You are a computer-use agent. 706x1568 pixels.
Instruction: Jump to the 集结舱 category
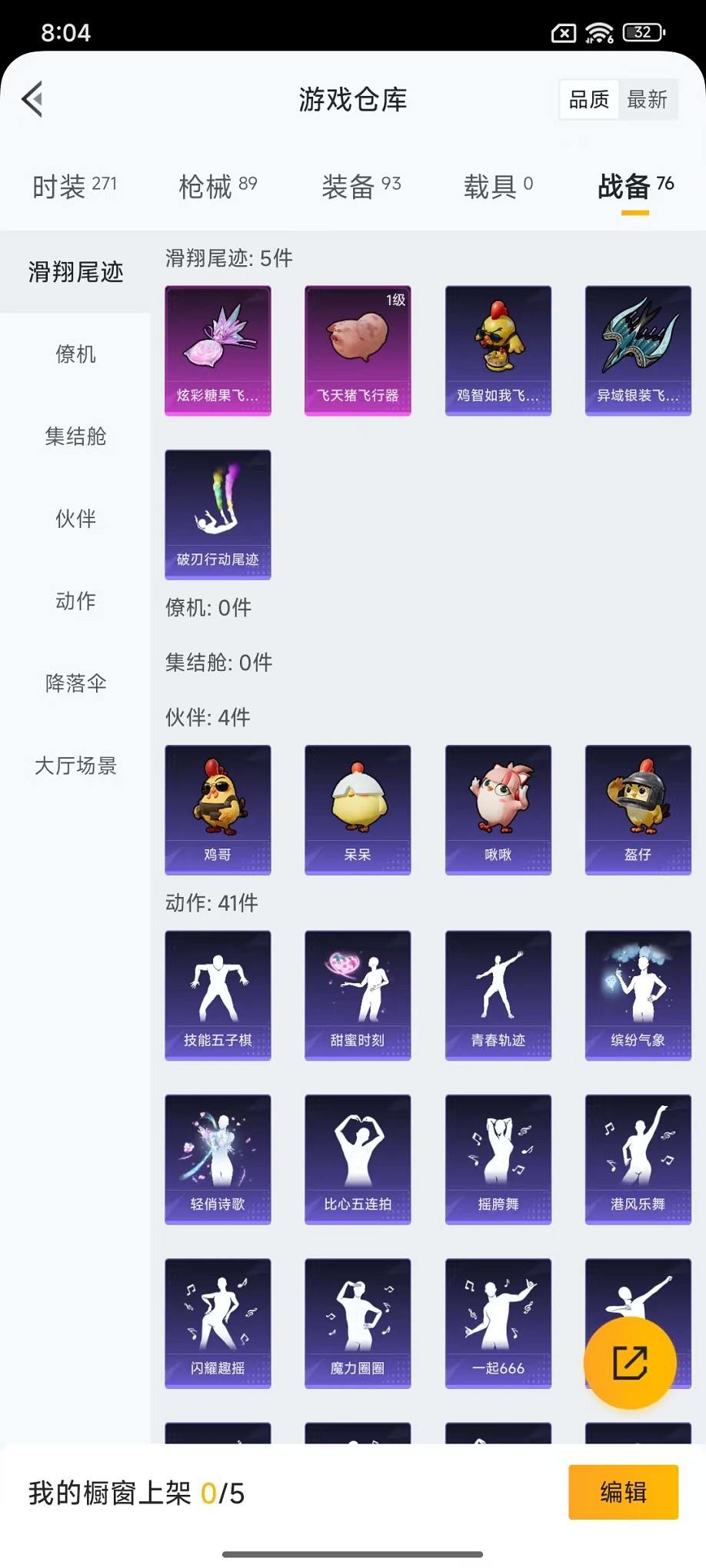(75, 437)
